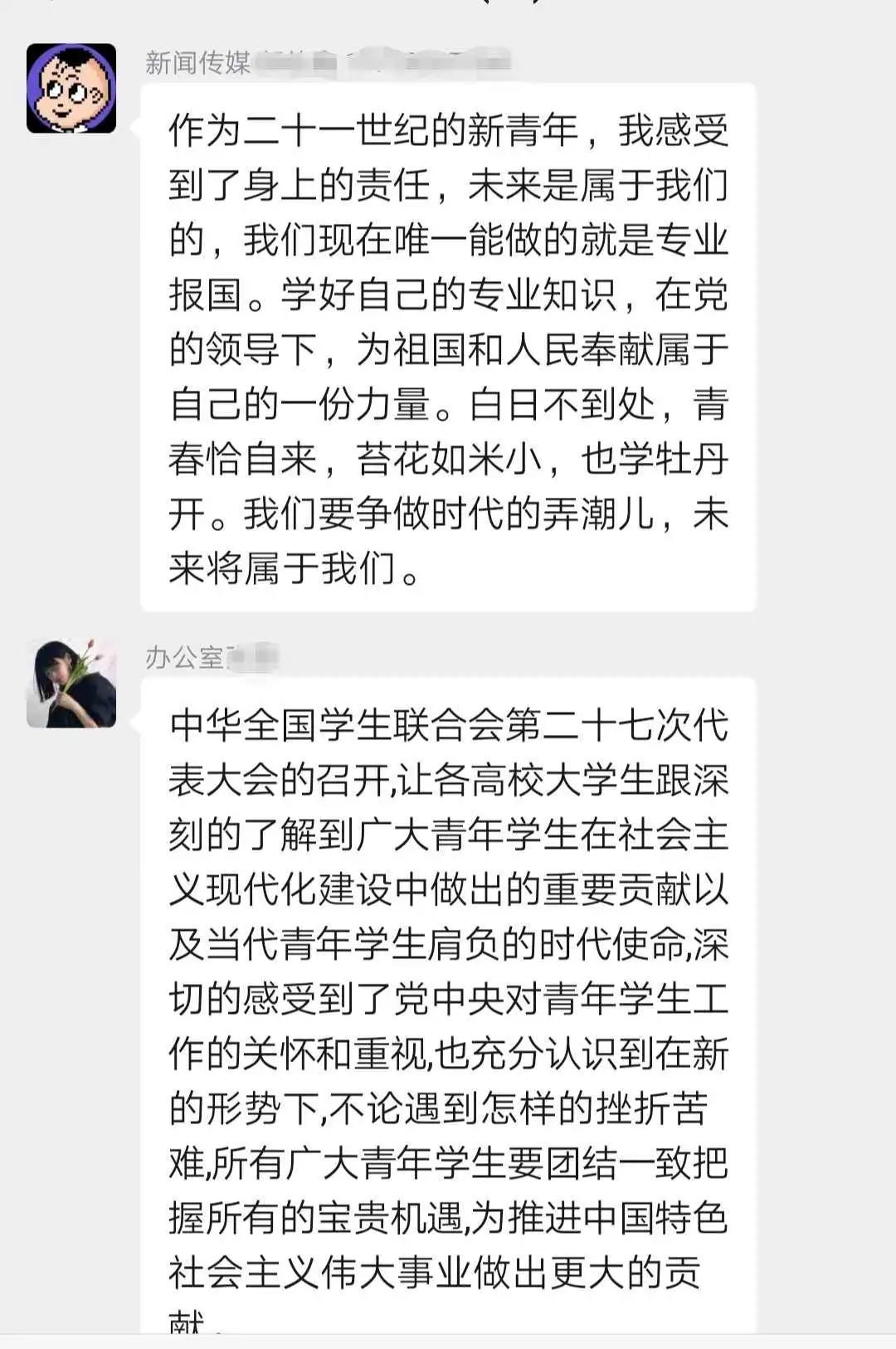The height and width of the screenshot is (1349, 896).
Task: Open the 新闻传媒 sender's cartoon avatar
Action: 71,89
